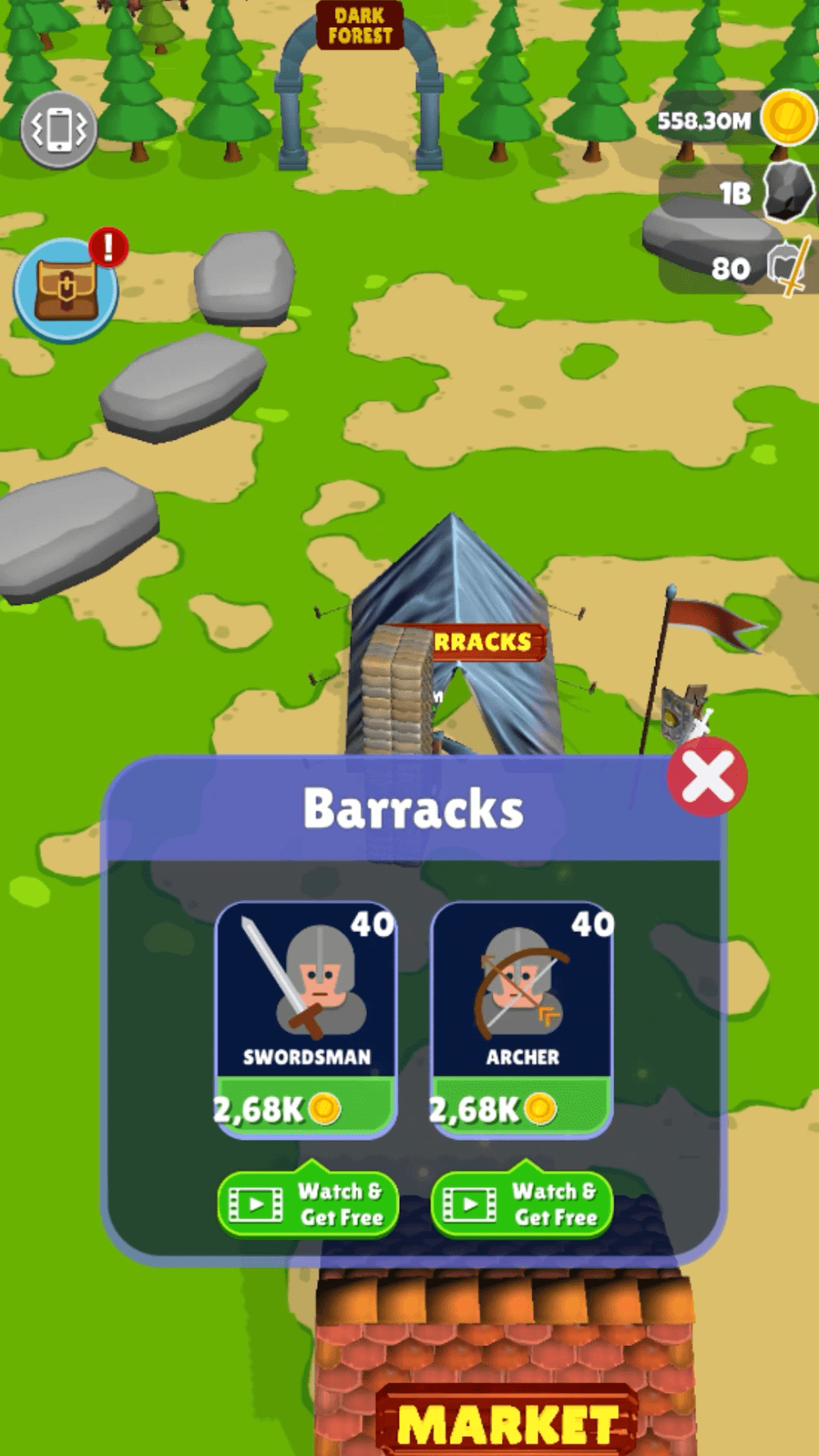Toggle the phone vibration icon
The width and height of the screenshot is (819, 1456).
coord(59,129)
